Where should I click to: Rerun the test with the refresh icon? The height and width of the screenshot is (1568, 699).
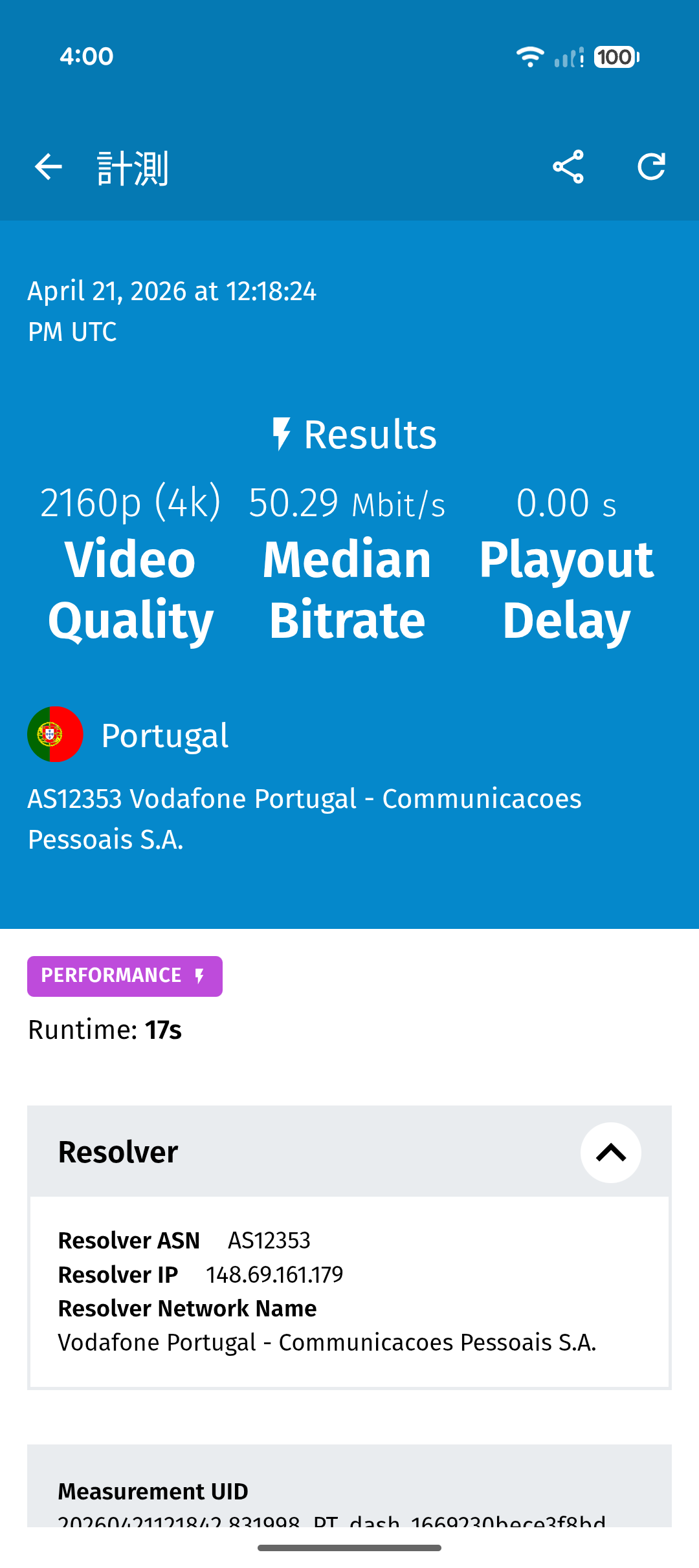coord(651,167)
